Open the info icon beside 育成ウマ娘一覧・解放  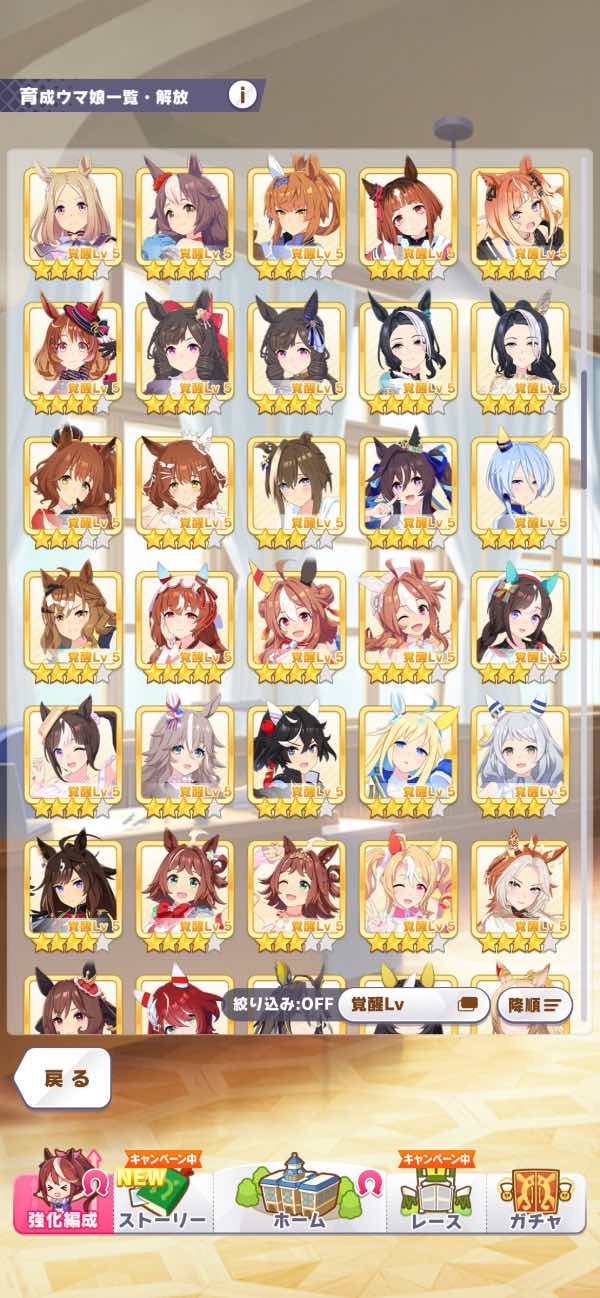(242, 96)
